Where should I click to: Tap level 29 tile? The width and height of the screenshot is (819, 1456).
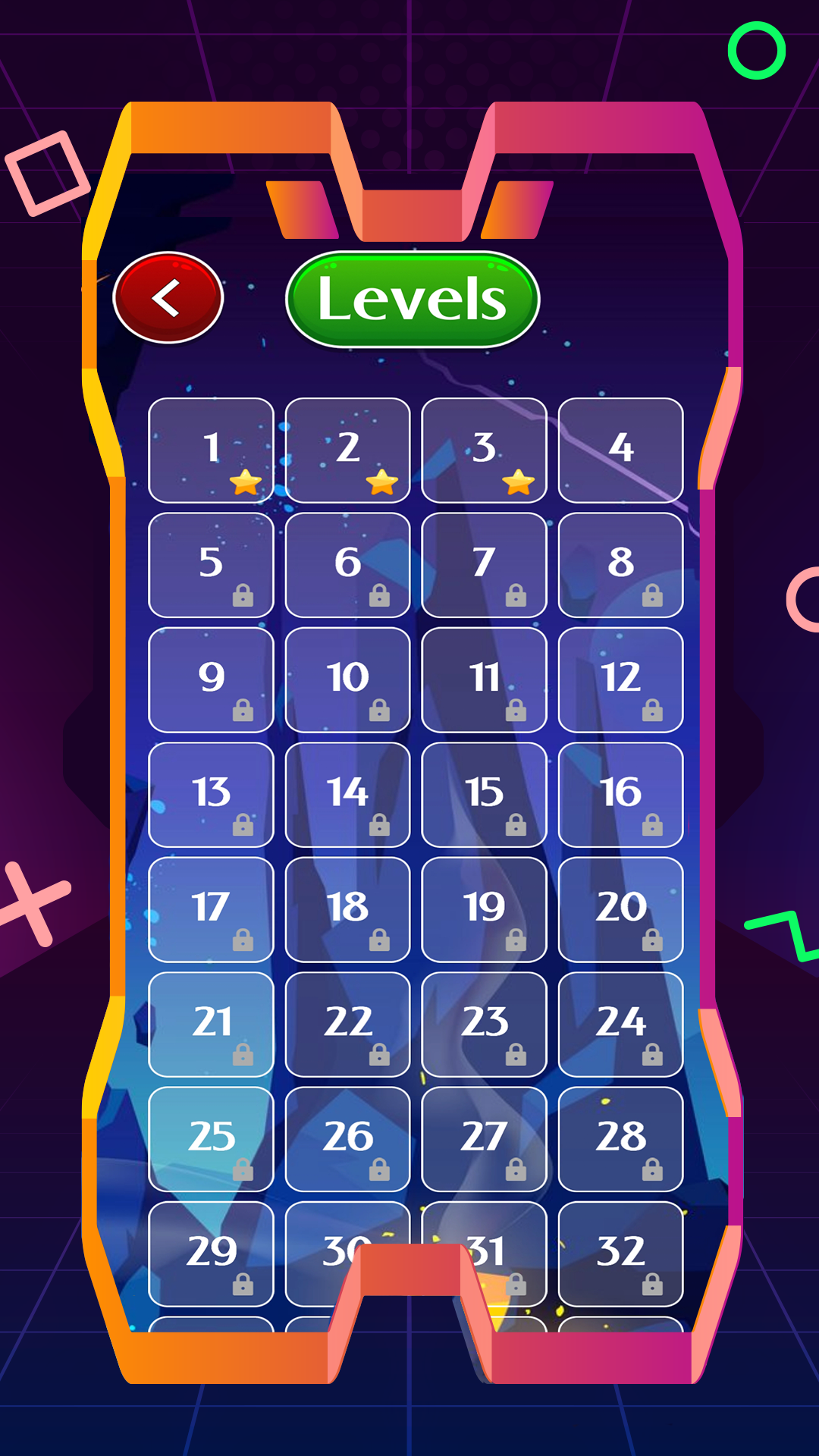pyautogui.click(x=211, y=1254)
